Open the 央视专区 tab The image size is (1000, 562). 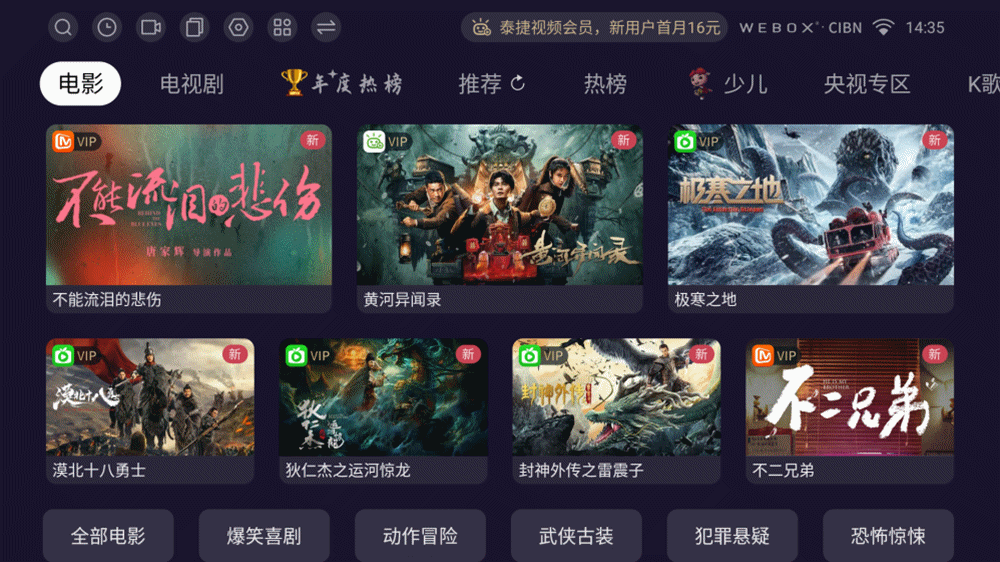pos(867,84)
